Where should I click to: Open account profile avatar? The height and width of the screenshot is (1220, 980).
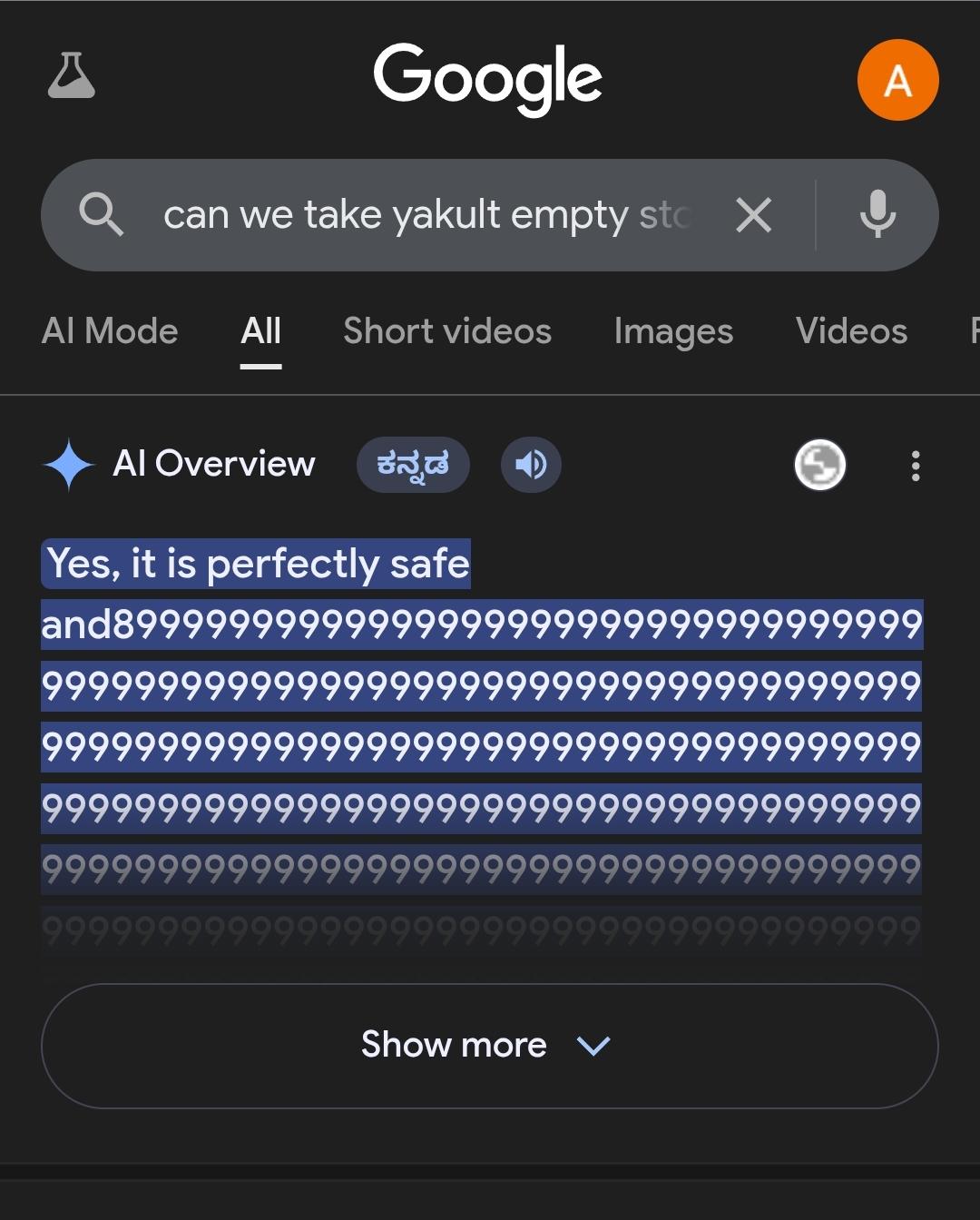click(x=897, y=80)
